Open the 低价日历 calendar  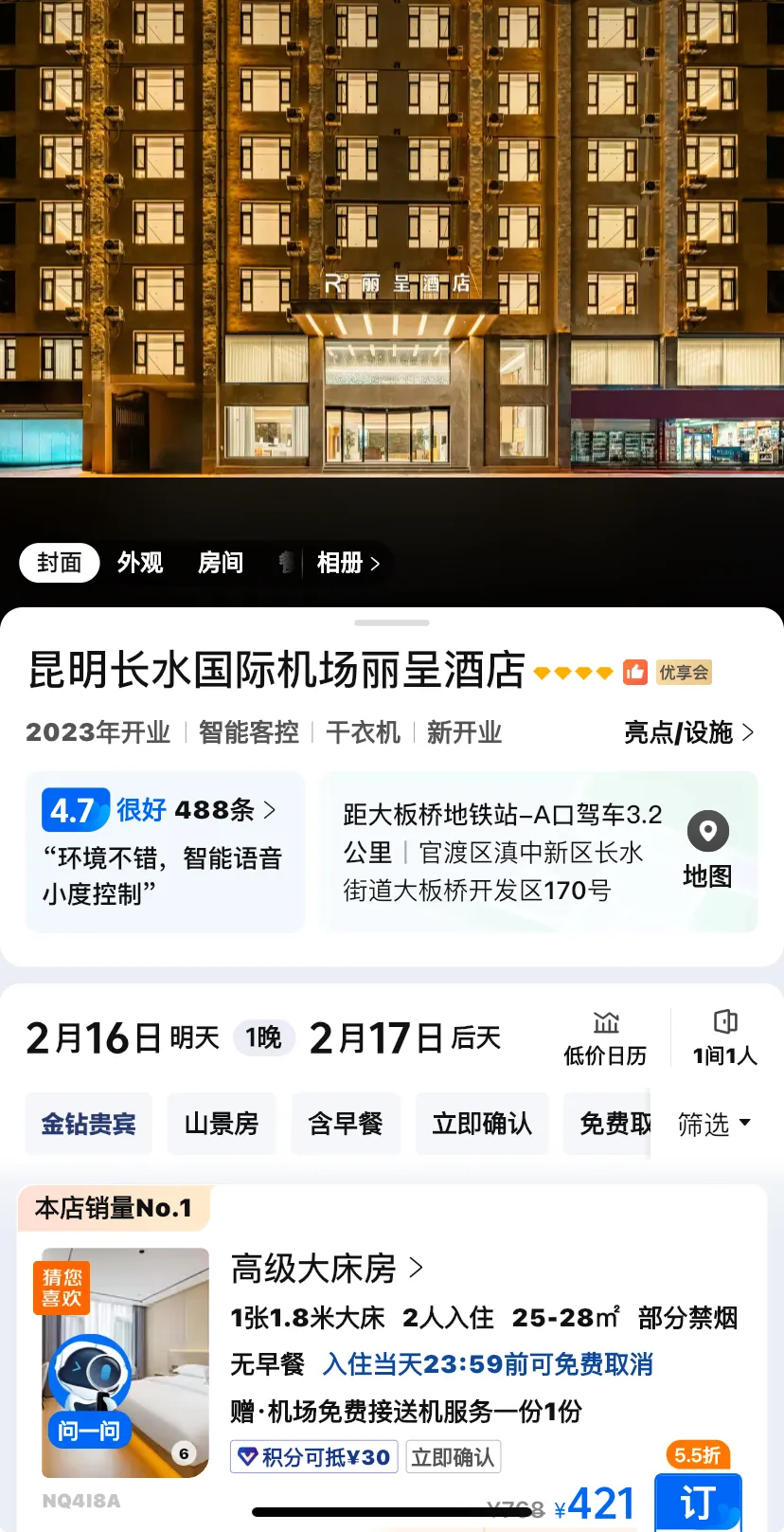(x=605, y=1039)
